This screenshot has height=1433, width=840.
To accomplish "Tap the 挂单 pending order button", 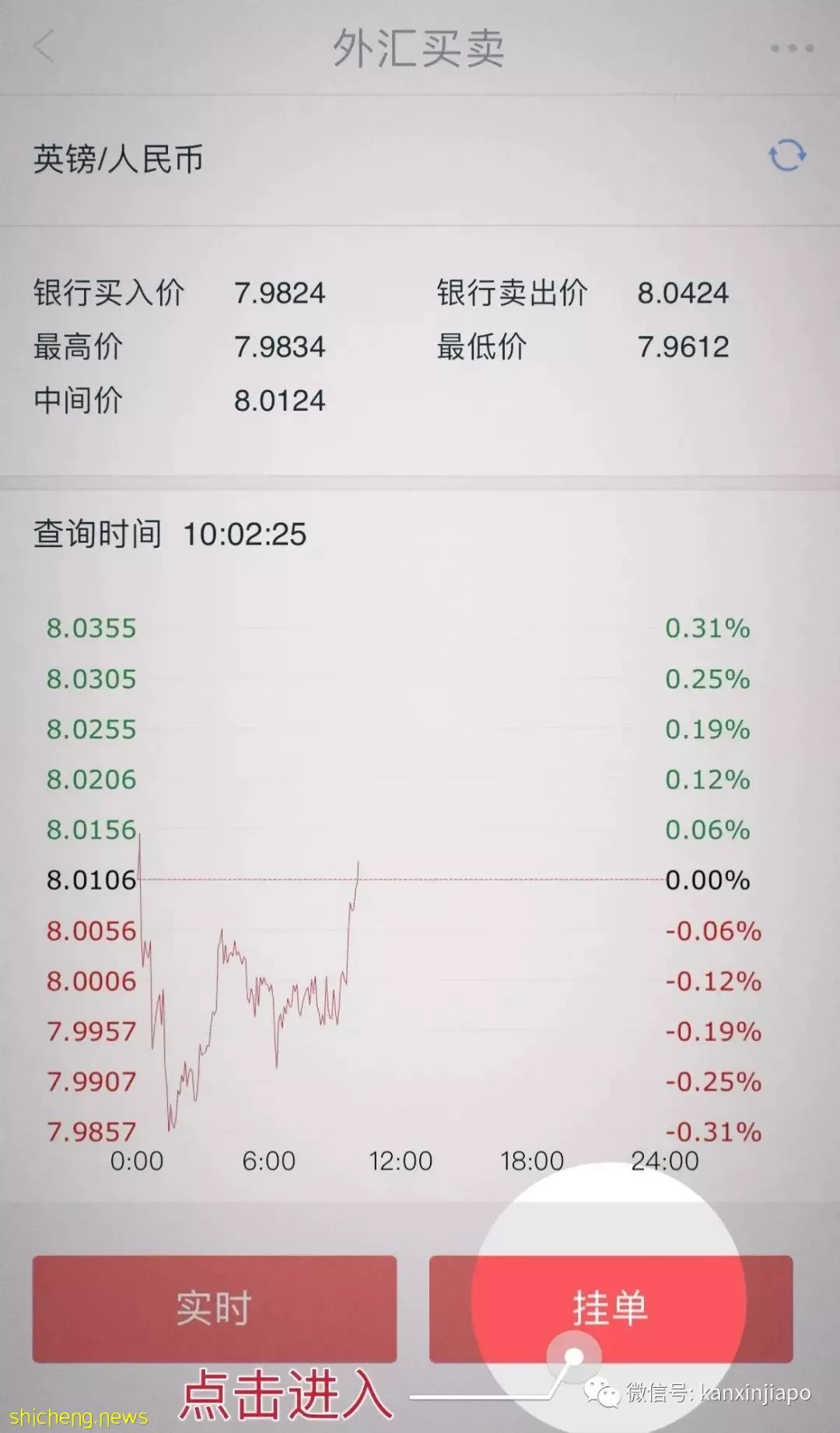I will click(611, 1309).
